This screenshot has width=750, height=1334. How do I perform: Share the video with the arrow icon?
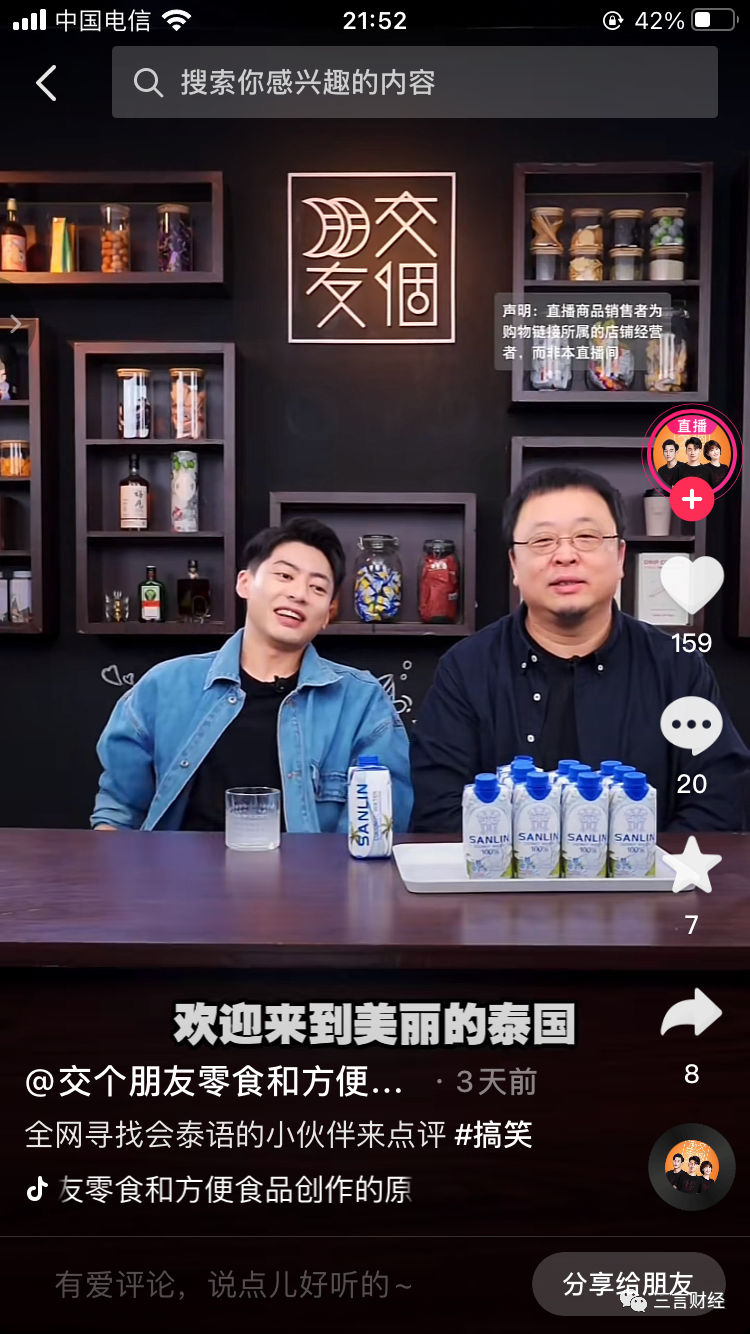coord(691,1016)
